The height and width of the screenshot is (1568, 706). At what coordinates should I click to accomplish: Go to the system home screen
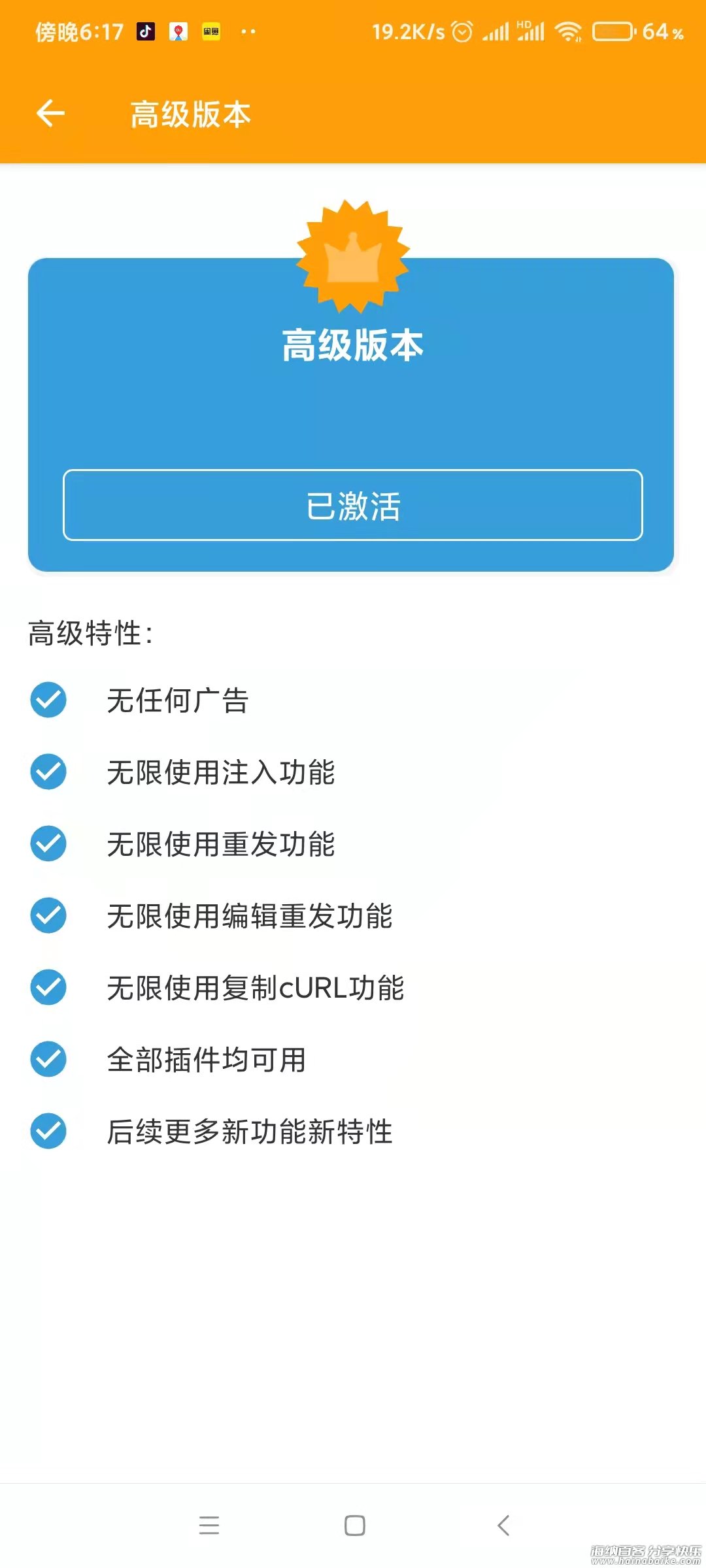(354, 1525)
